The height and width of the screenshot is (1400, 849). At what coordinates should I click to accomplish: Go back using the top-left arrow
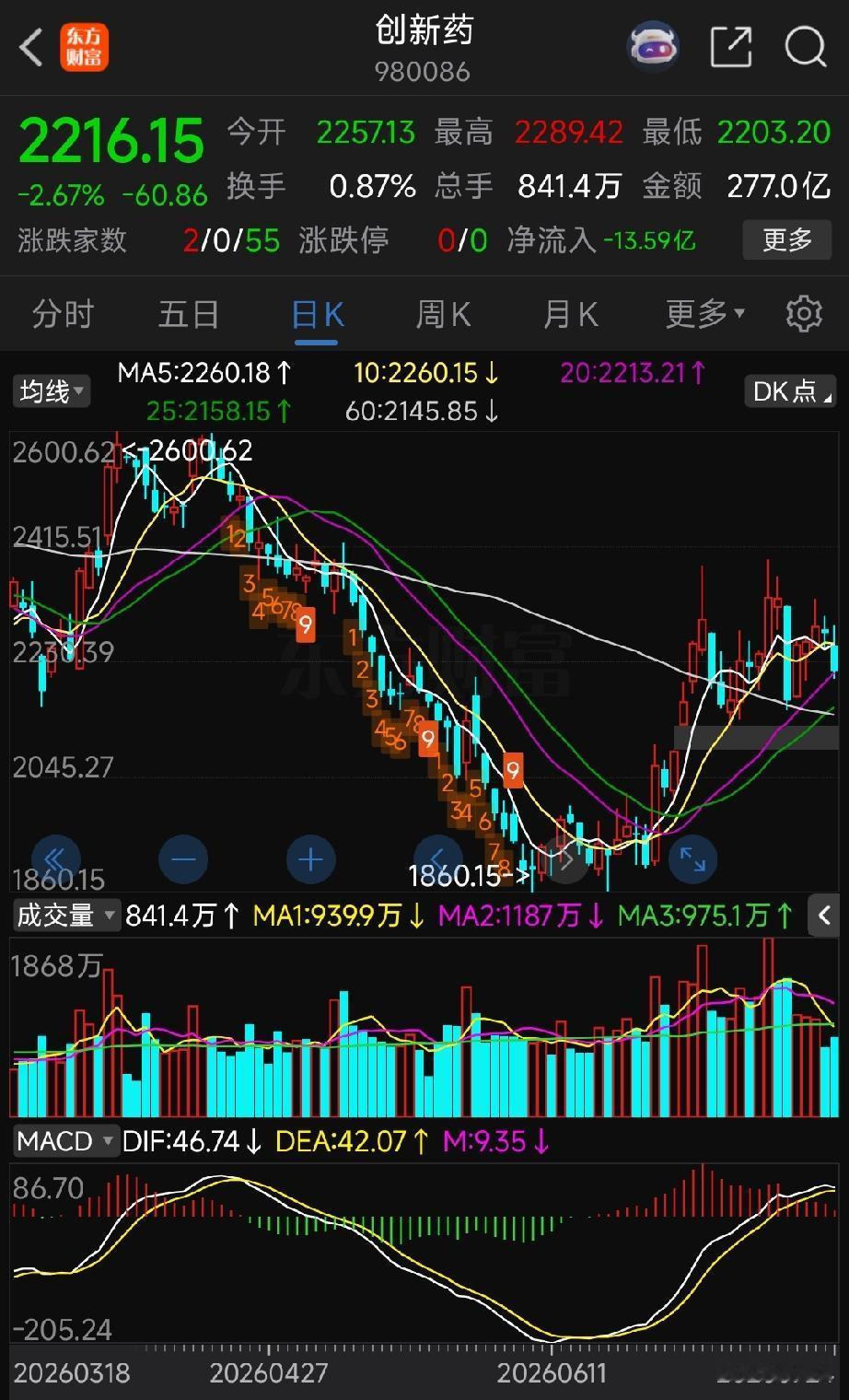click(30, 47)
